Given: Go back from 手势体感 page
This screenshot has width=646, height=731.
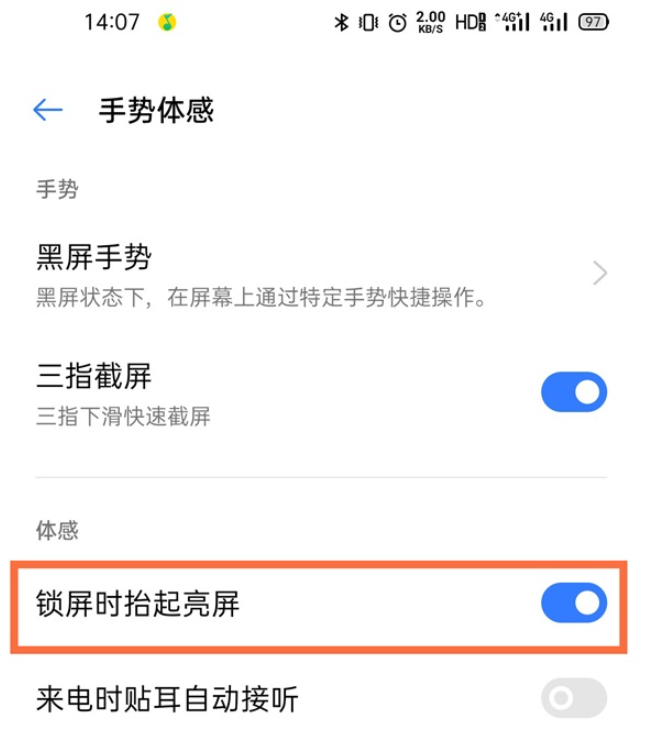Looking at the screenshot, I should [47, 110].
